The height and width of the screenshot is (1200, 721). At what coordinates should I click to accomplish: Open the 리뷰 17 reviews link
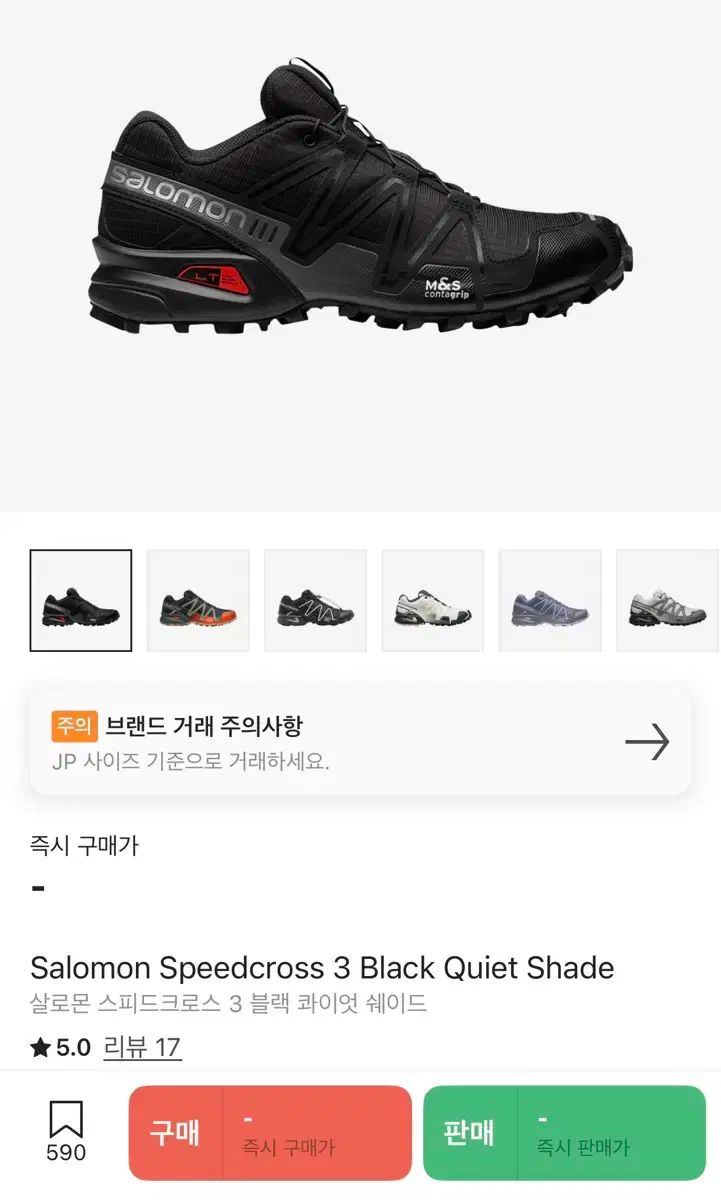(x=153, y=1047)
